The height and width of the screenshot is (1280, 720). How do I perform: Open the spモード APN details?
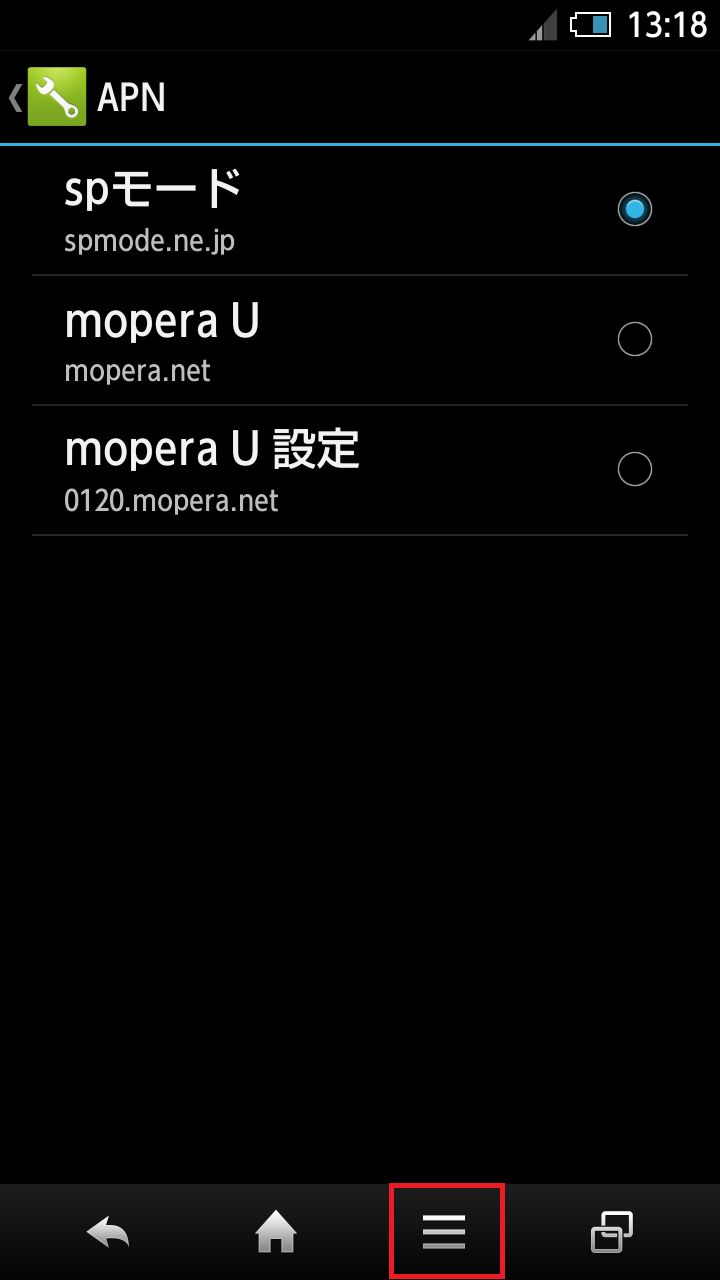pyautogui.click(x=300, y=210)
